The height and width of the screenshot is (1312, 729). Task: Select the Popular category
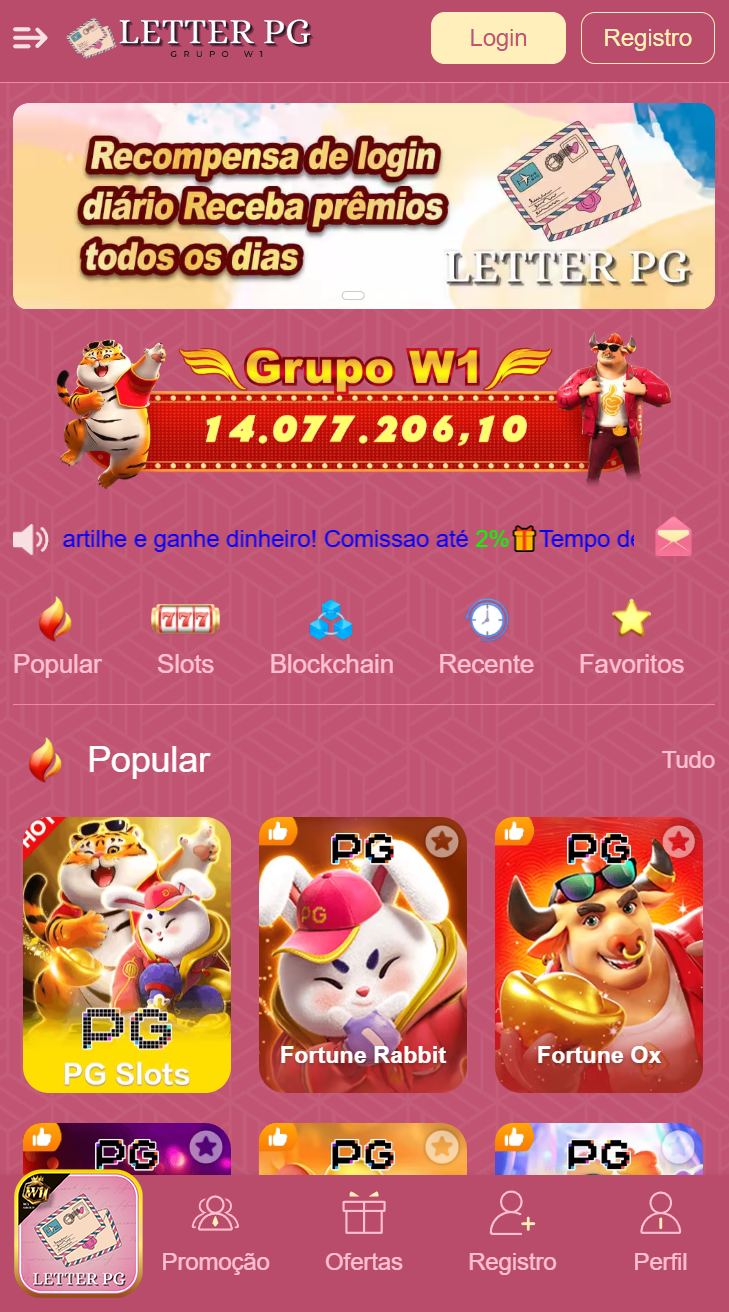pyautogui.click(x=57, y=636)
